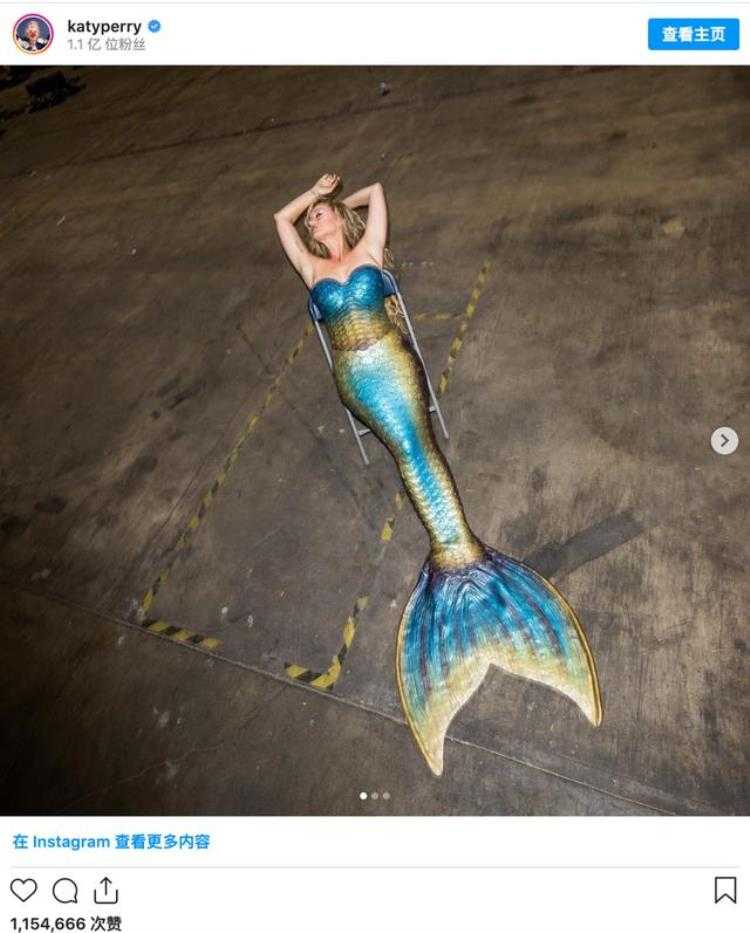The image size is (750, 933).
Task: Tap the 查看主页 button
Action: point(693,33)
